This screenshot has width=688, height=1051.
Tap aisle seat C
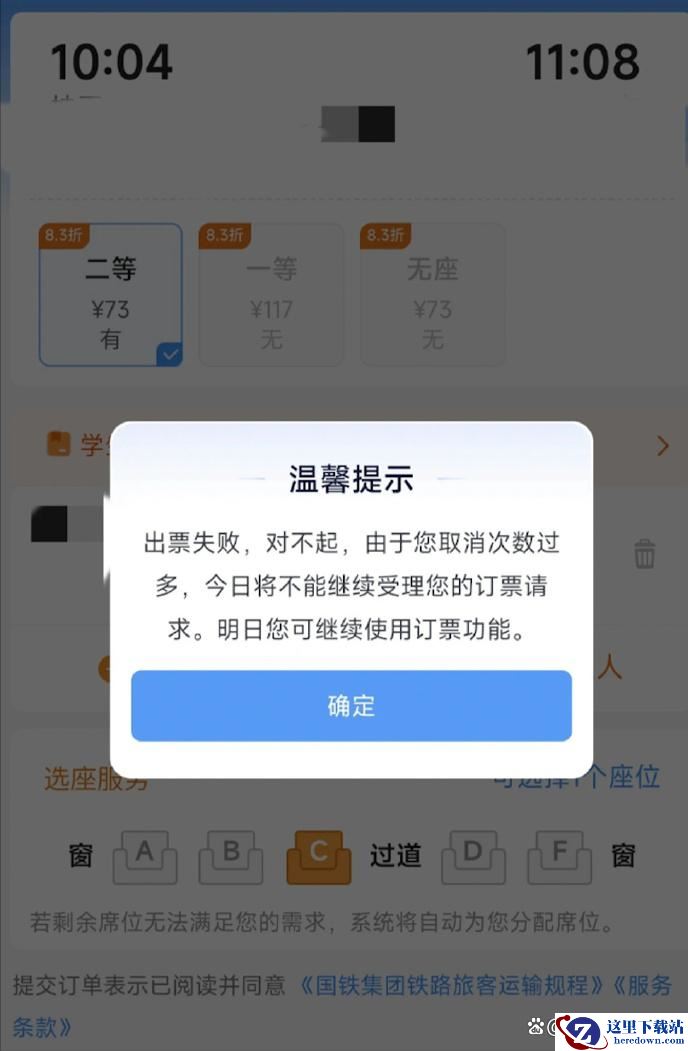click(319, 857)
